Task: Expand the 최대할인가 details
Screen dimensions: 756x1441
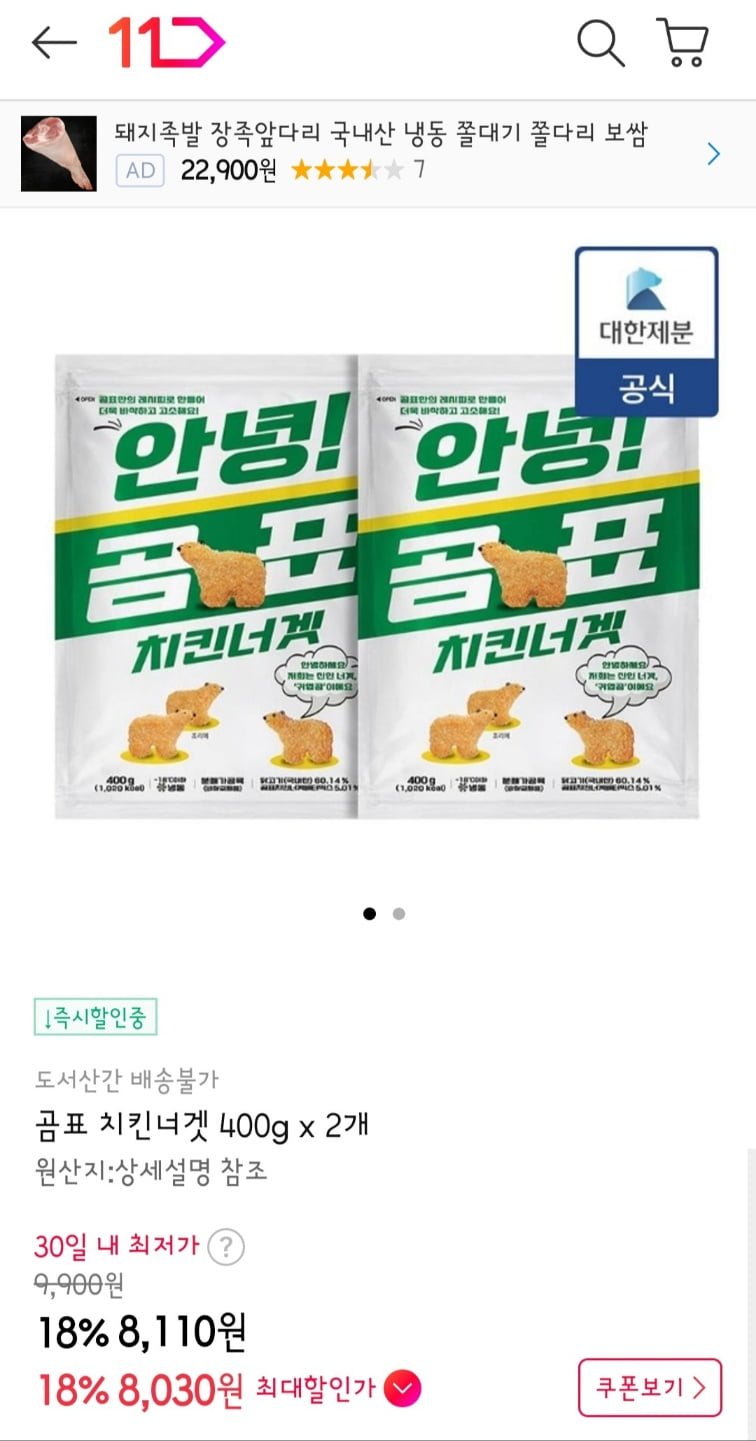Action: coord(403,1388)
